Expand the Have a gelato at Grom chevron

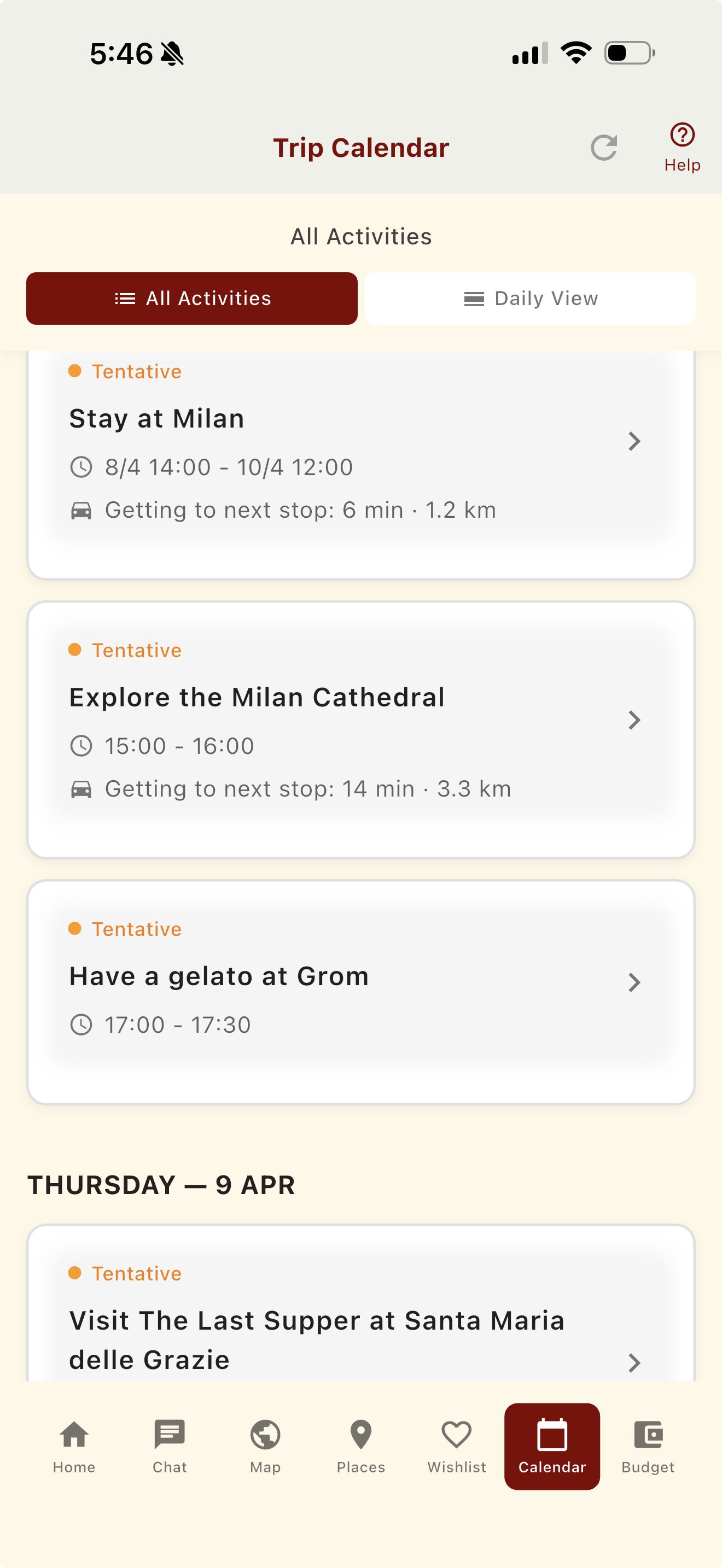click(x=634, y=982)
